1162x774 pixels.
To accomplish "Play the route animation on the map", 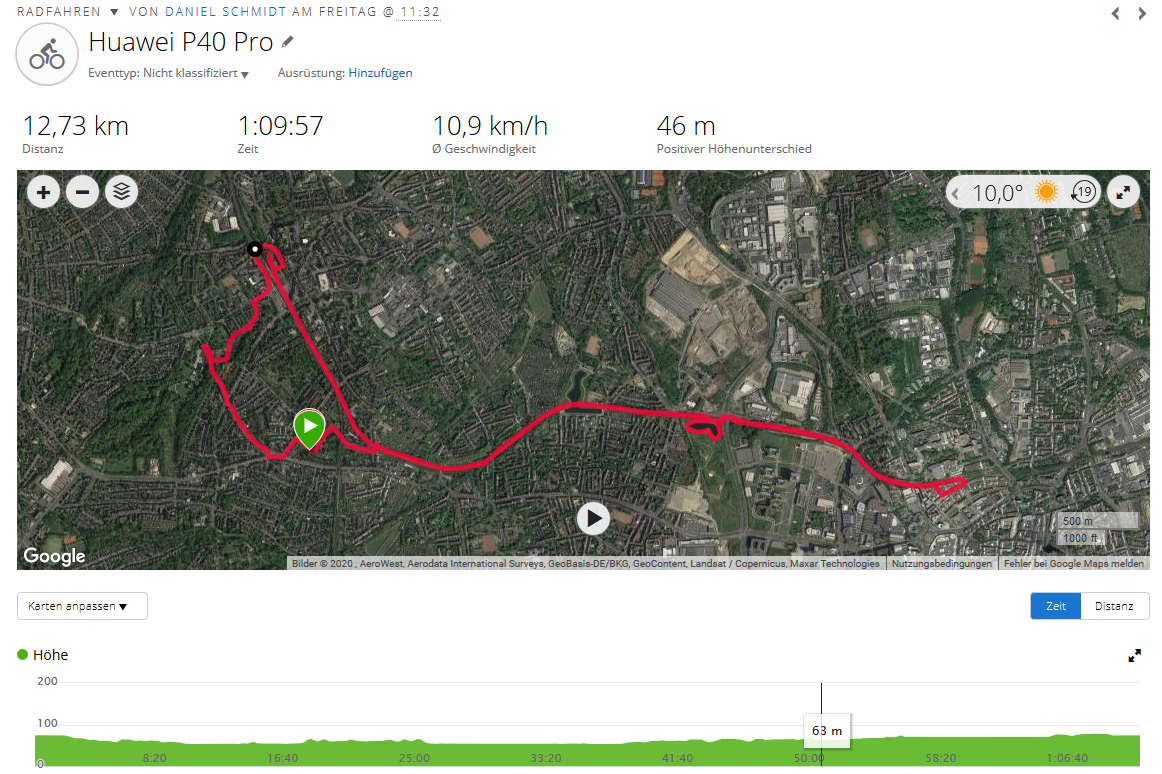I will click(x=593, y=518).
